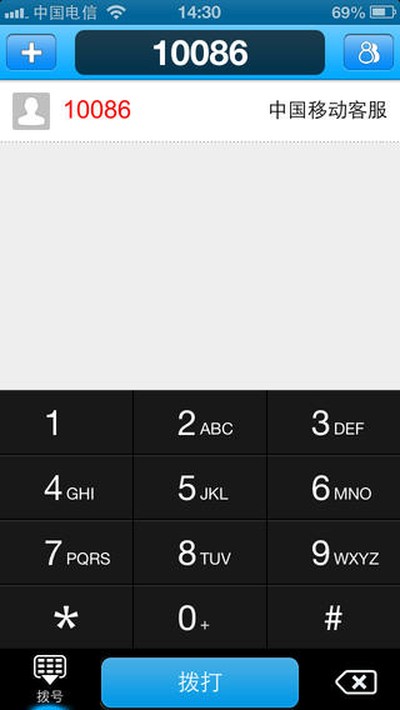
Task: Tap the 9 WXYZ key
Action: coord(334,553)
